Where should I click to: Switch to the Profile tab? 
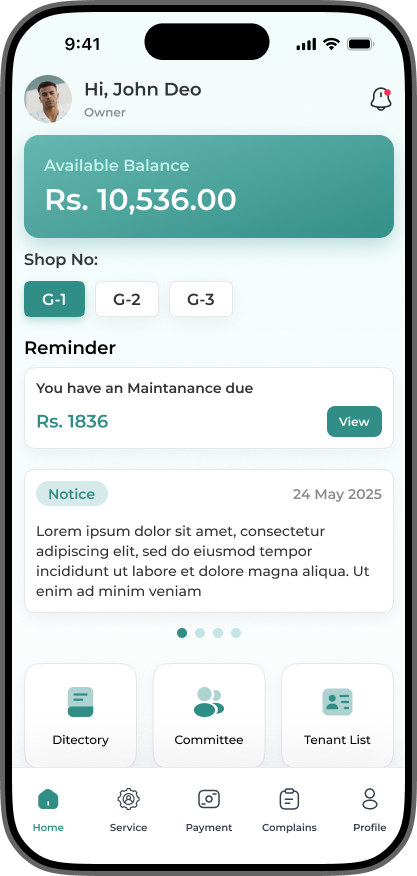click(x=369, y=810)
